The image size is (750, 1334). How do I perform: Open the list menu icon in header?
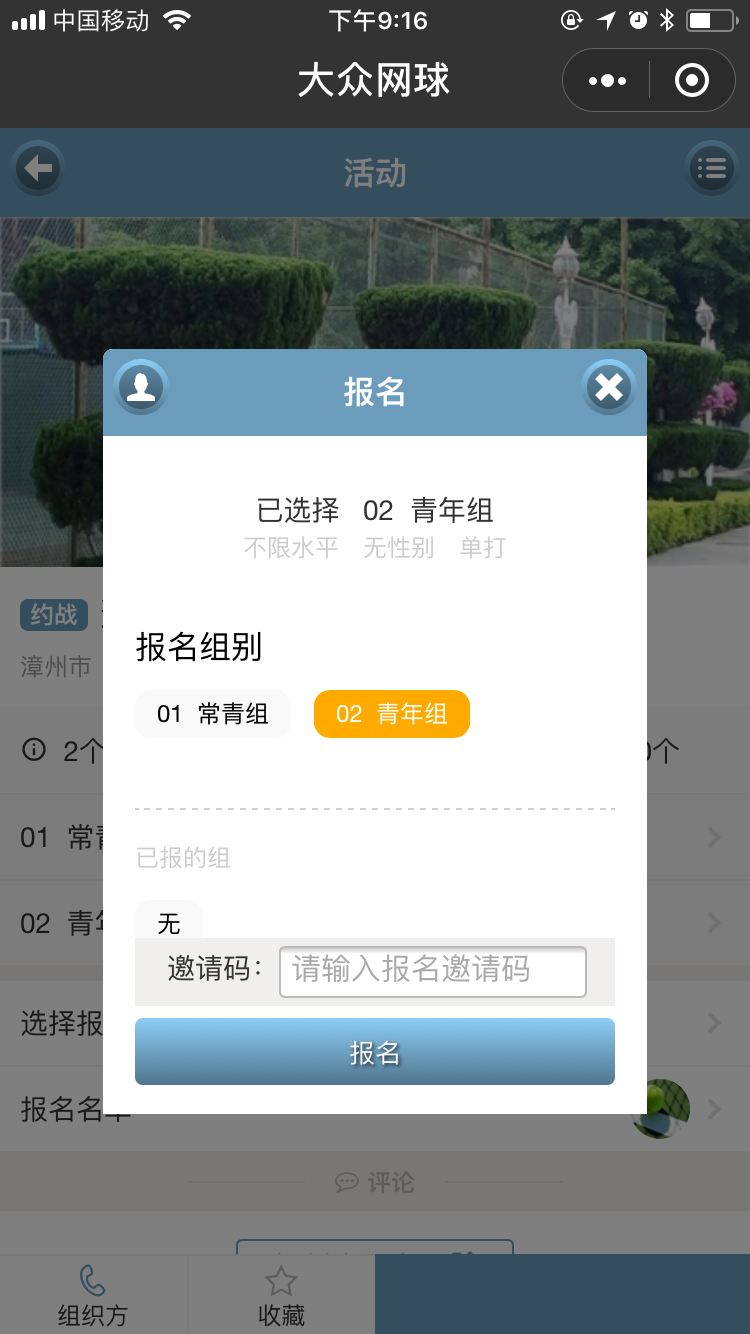click(712, 169)
